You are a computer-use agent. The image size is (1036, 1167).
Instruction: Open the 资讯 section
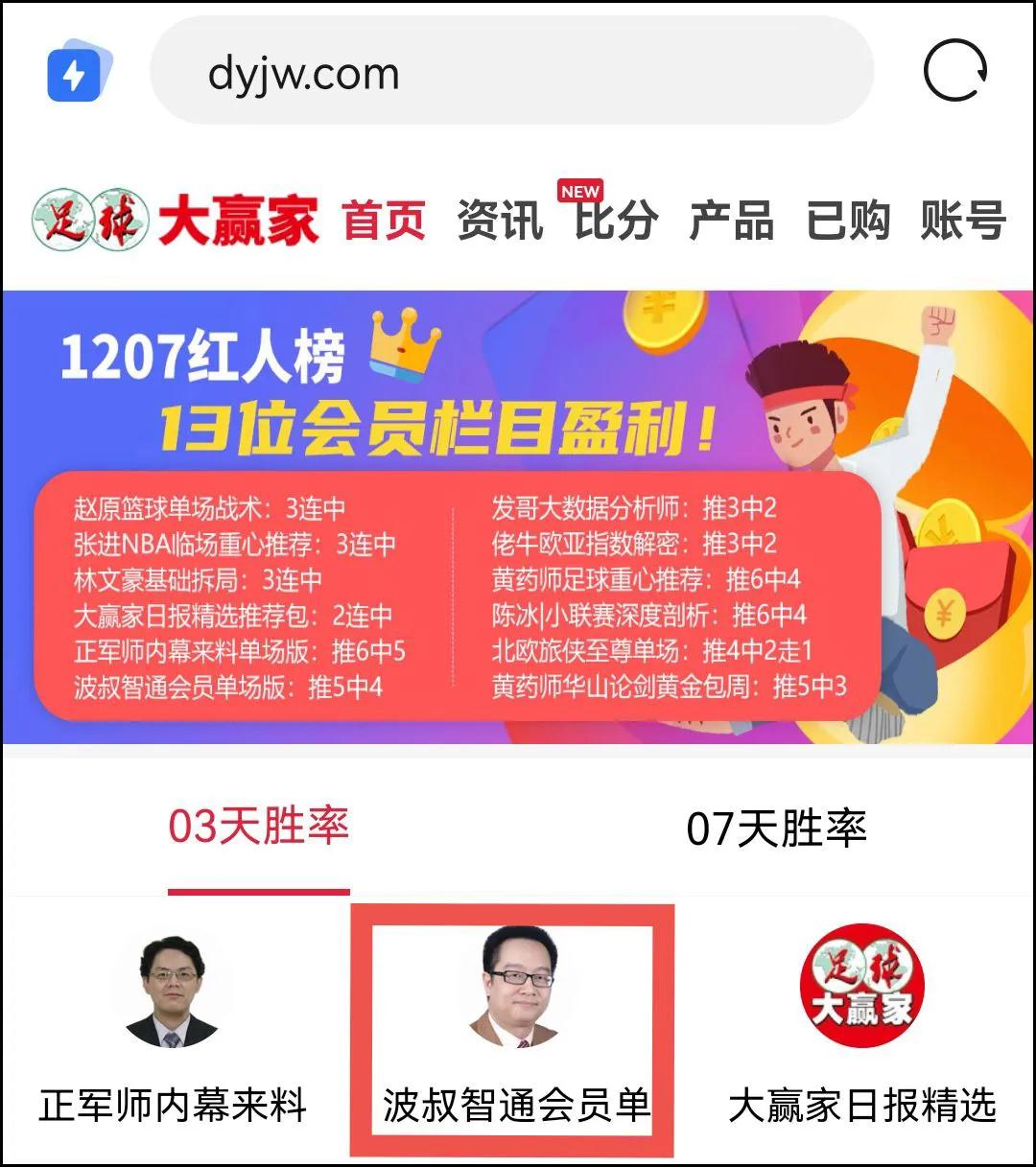[500, 220]
